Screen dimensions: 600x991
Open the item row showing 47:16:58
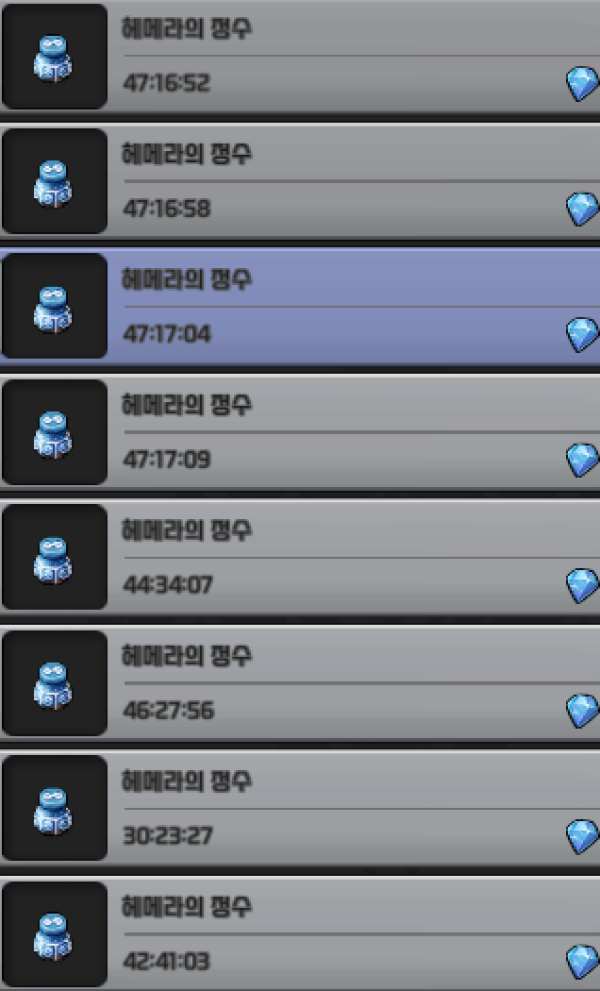[x=300, y=182]
